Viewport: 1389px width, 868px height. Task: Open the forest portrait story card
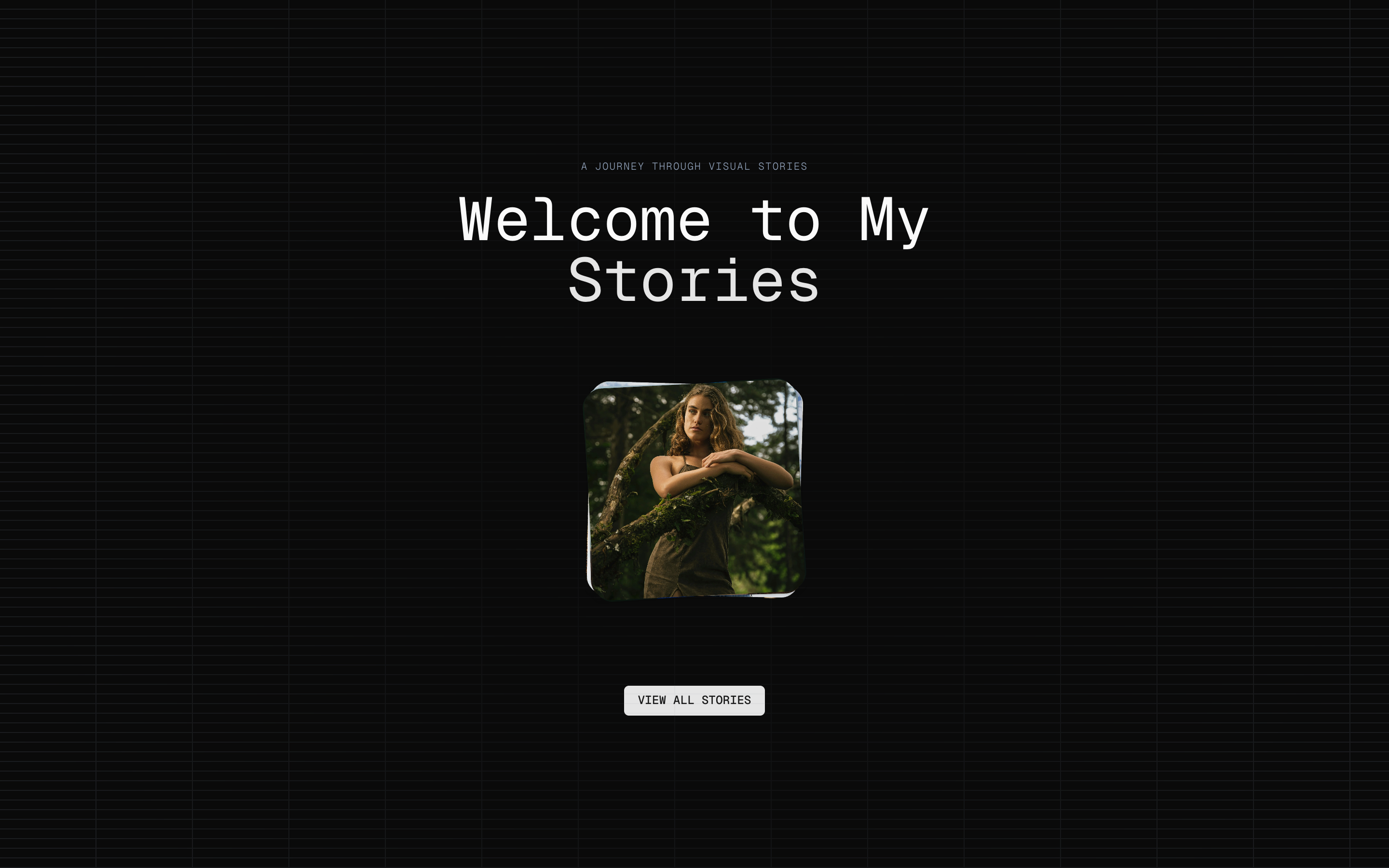coord(694,489)
